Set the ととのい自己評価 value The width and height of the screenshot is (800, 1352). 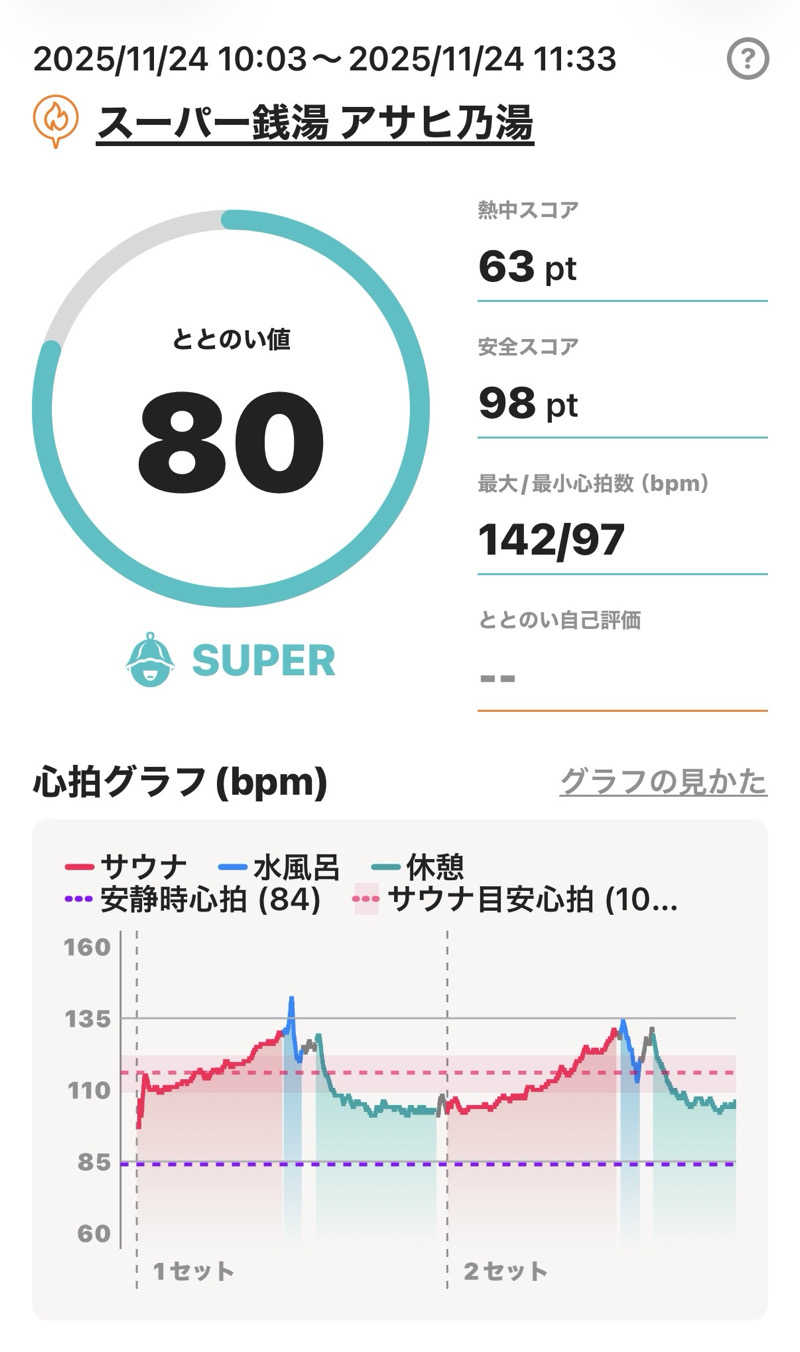tap(620, 677)
